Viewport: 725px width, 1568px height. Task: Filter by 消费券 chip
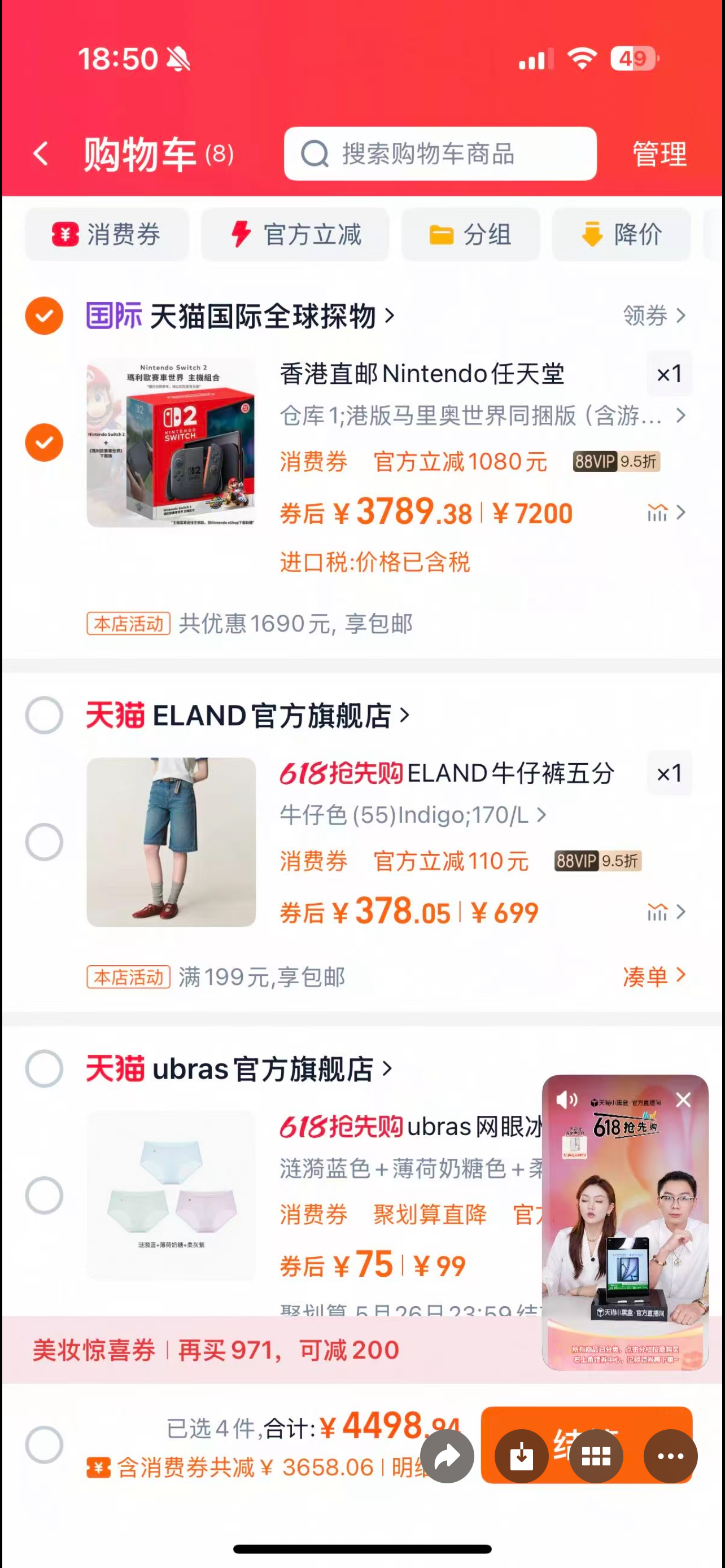[x=107, y=234]
